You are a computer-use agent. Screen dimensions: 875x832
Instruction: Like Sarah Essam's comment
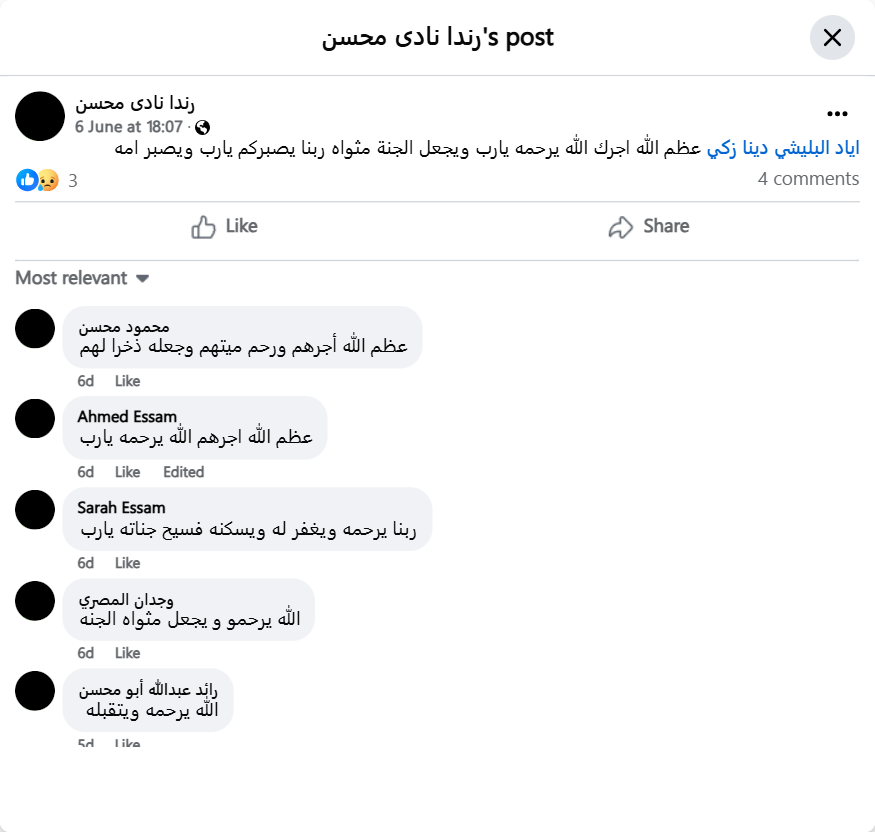tap(127, 563)
